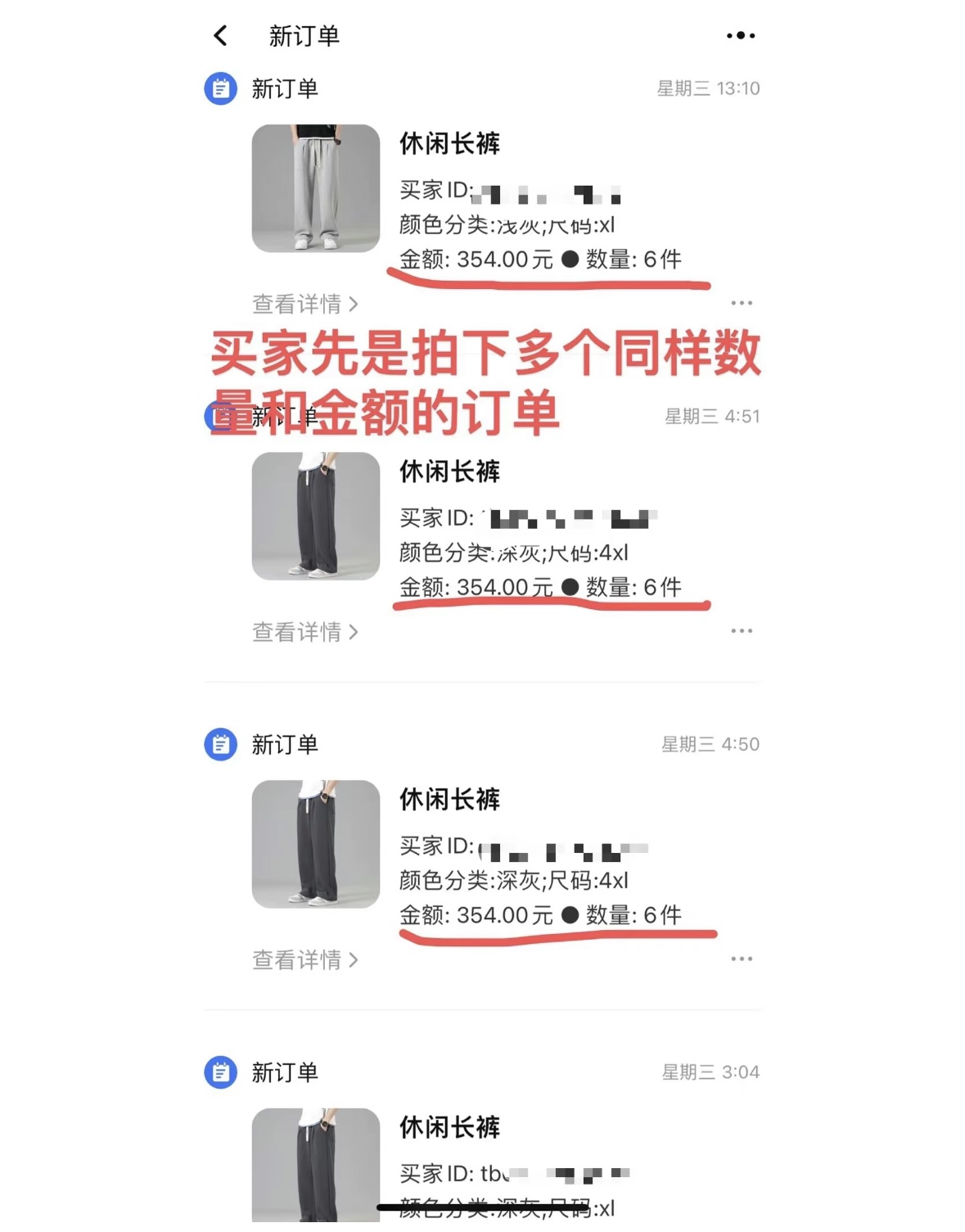Image resolution: width=965 pixels, height=1232 pixels.
Task: Go back from the 新订单 page
Action: [x=220, y=35]
